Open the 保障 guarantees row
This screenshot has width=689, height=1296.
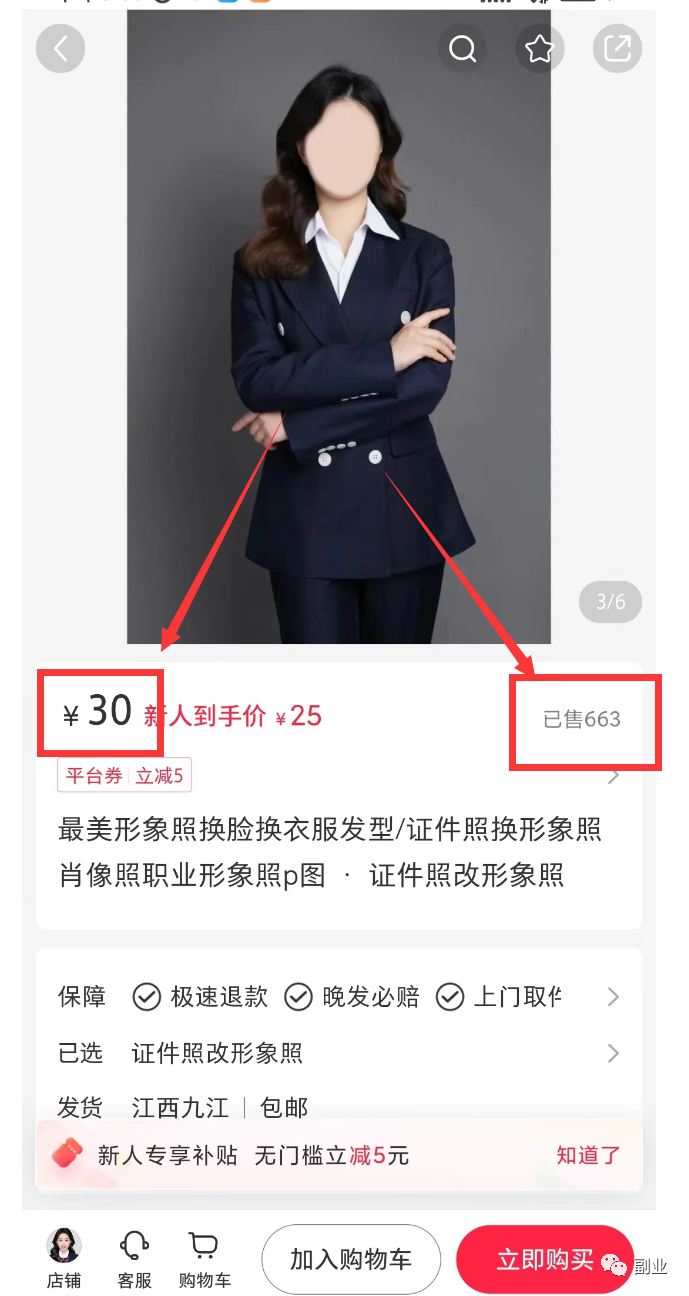point(340,997)
